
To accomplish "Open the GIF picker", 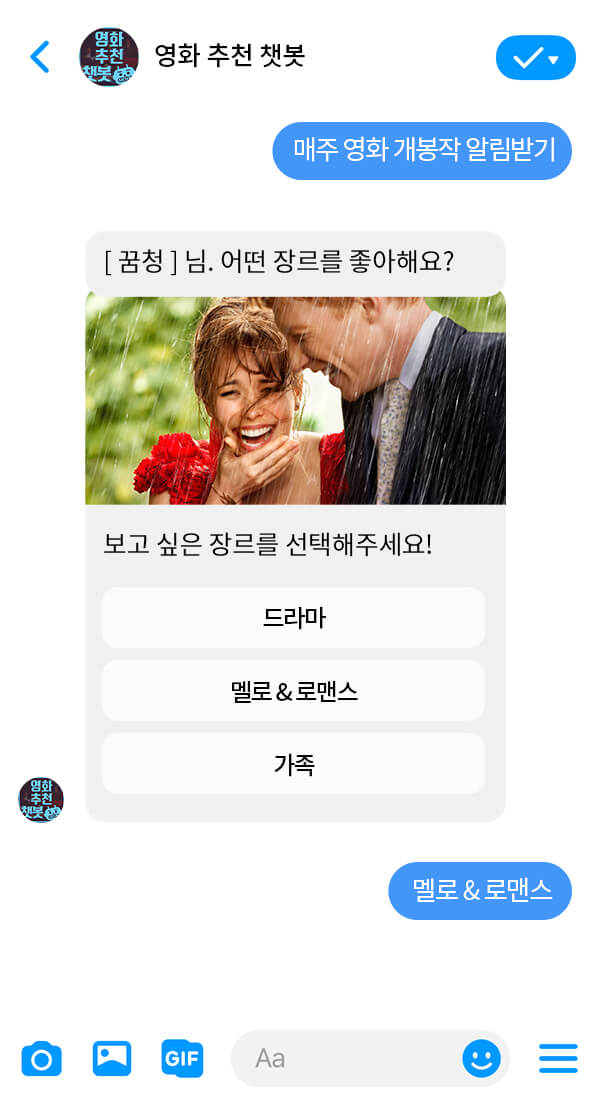I will [x=182, y=1058].
